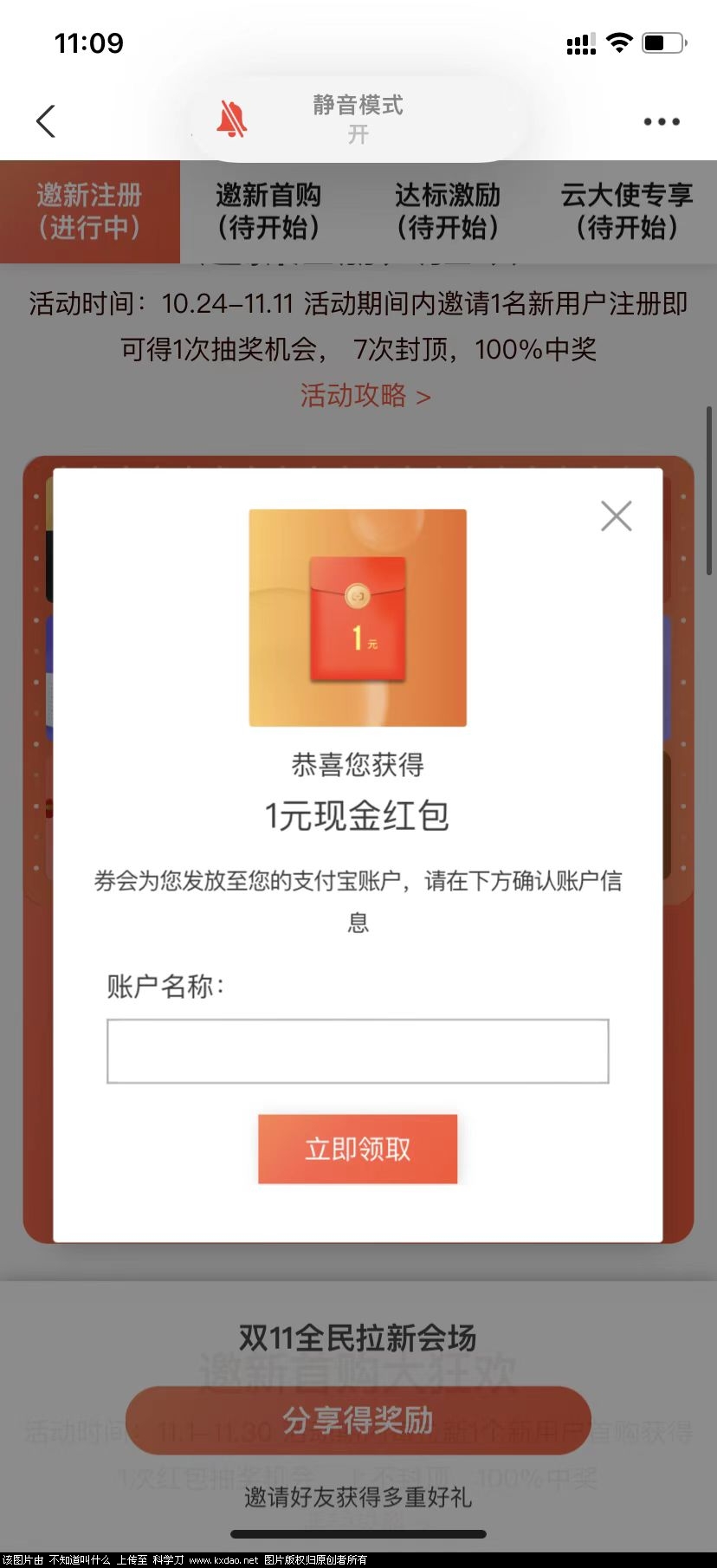Switch to the 邀新首购 tab
The height and width of the screenshot is (1568, 717).
(268, 211)
